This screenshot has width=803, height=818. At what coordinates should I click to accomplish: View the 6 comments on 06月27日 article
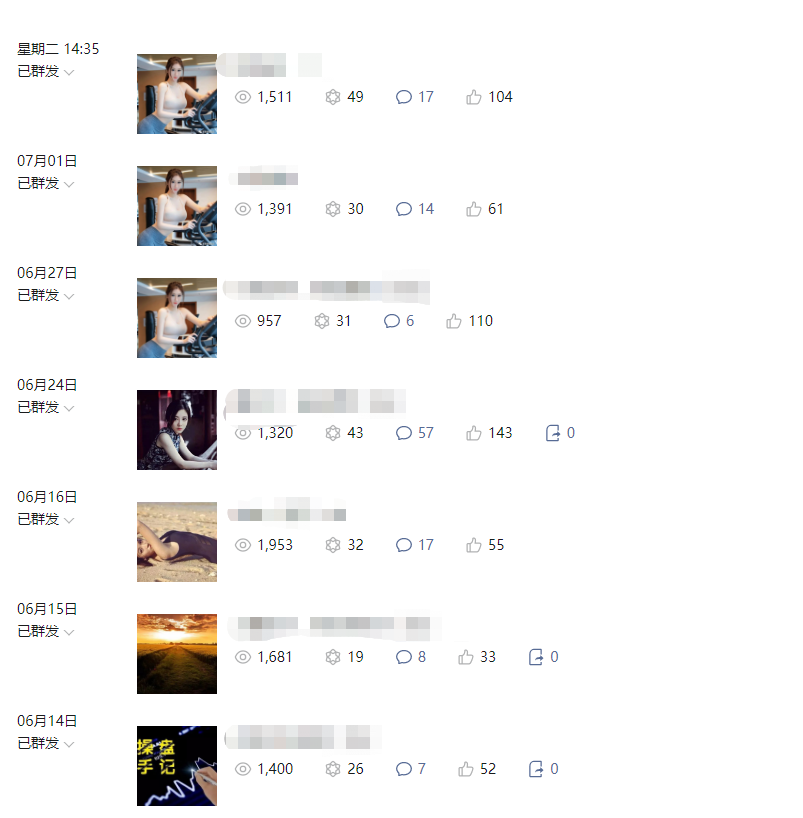pos(399,321)
